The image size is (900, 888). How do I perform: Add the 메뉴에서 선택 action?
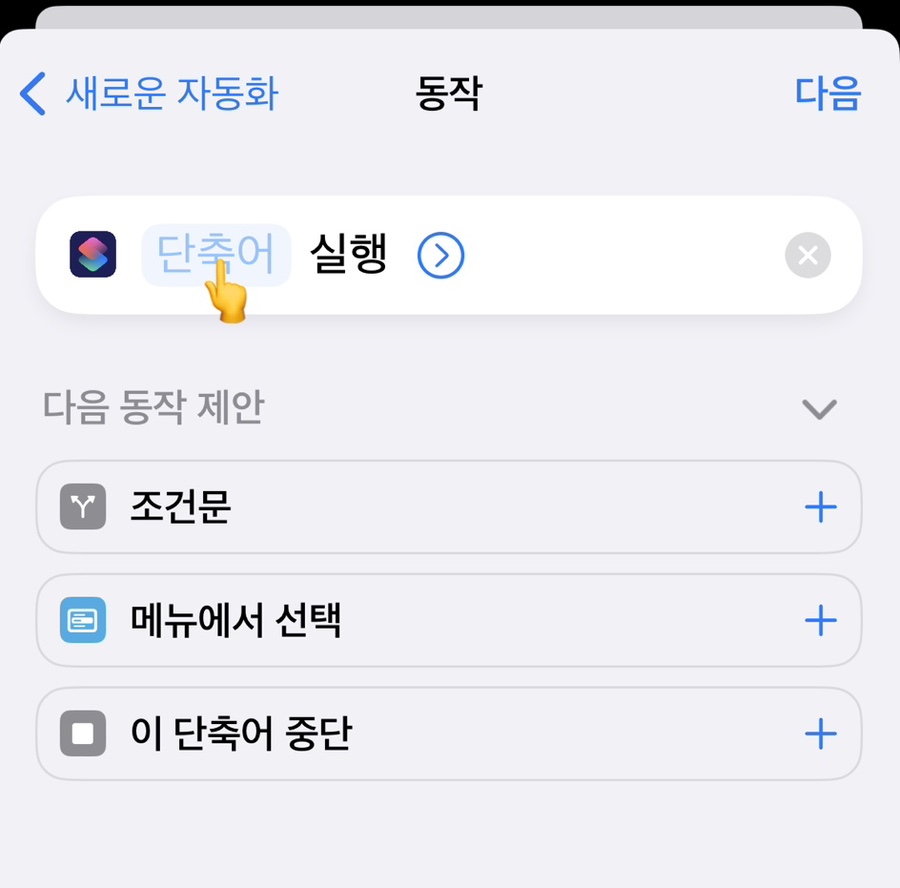(x=820, y=621)
